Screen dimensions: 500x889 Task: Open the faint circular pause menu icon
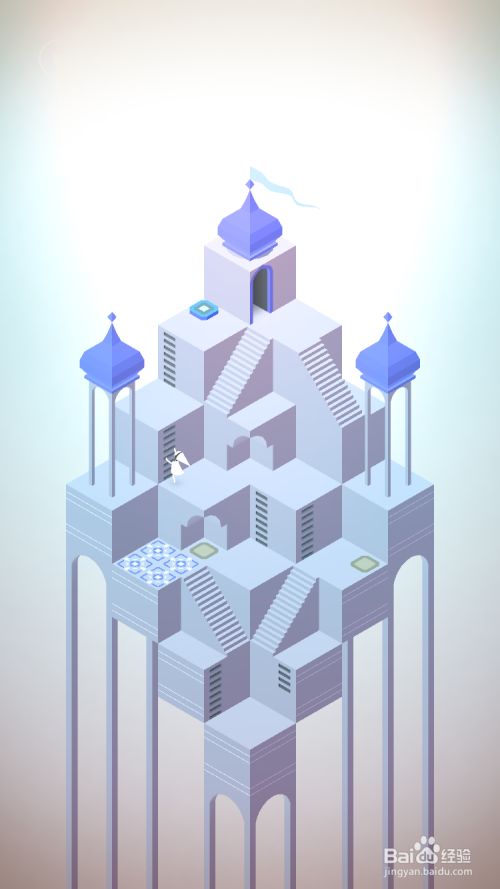tap(50, 57)
